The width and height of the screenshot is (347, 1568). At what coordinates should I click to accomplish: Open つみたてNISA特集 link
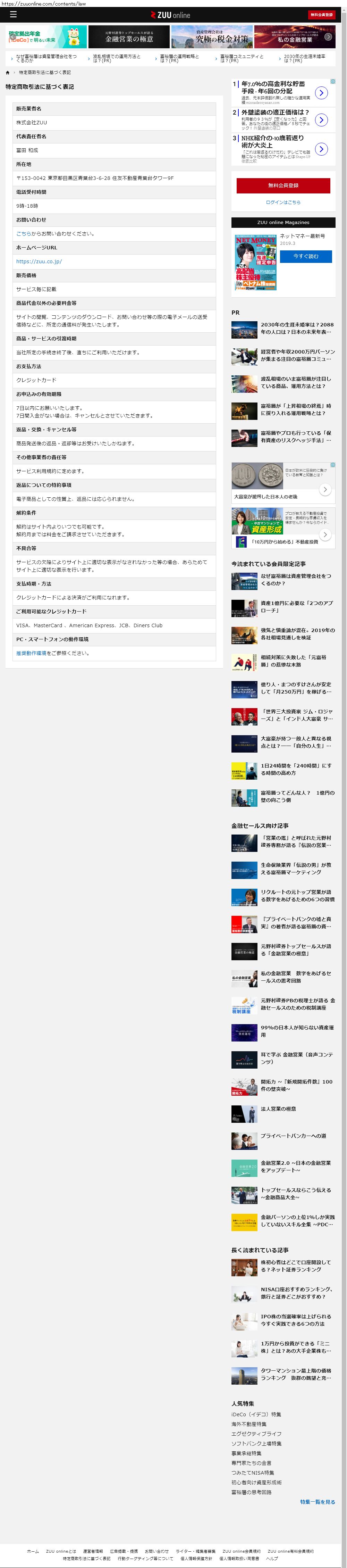coord(252,1472)
